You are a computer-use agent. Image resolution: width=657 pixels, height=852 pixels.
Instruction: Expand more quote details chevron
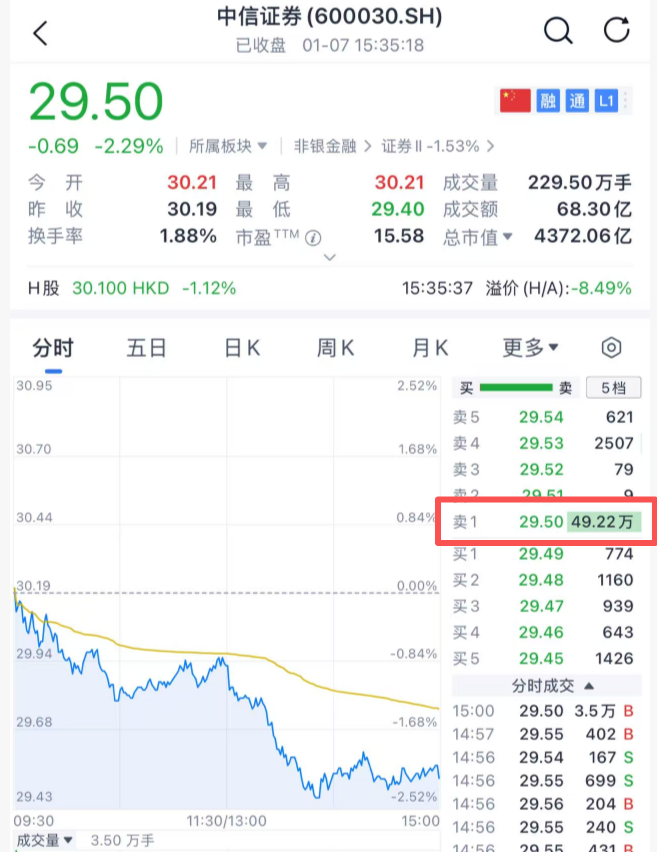pos(329,257)
